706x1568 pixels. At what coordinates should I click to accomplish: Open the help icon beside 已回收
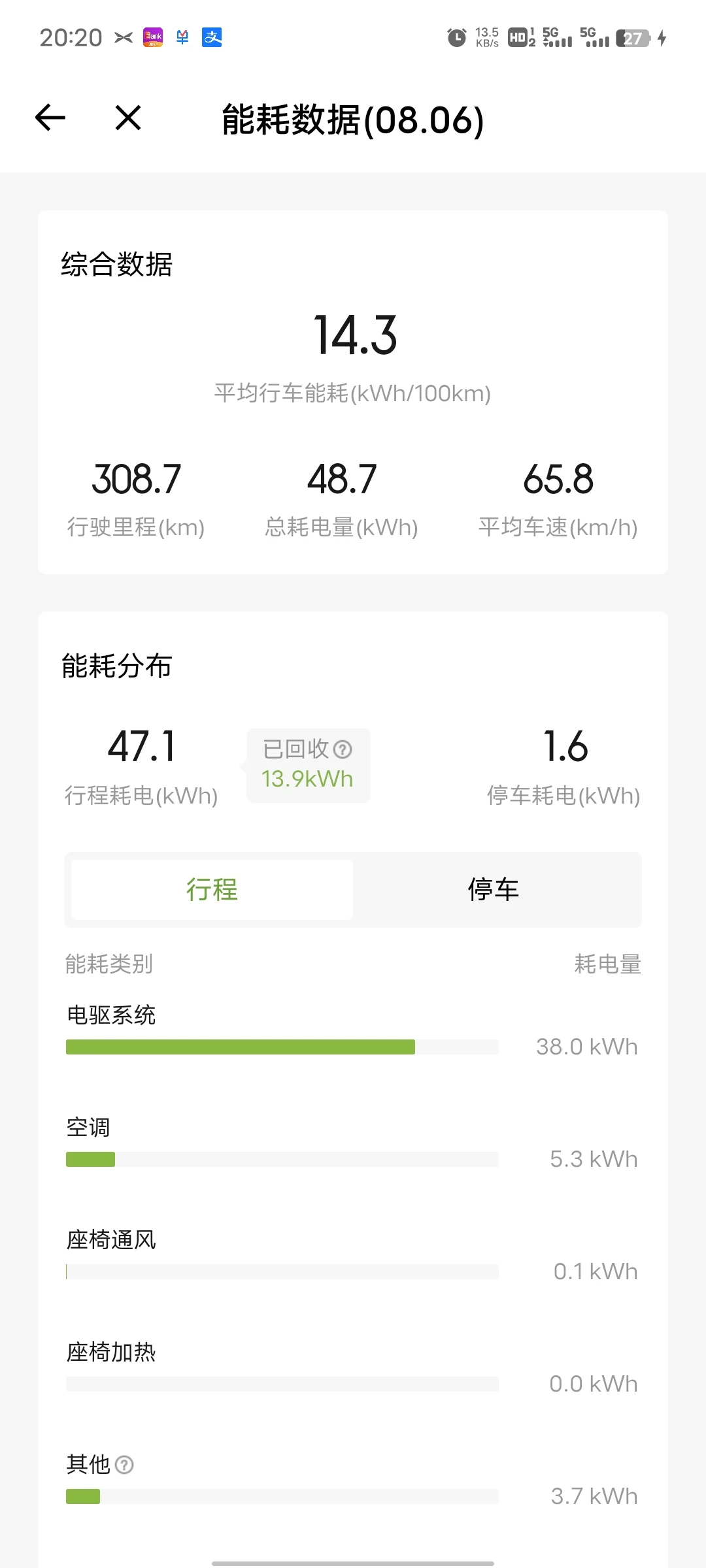[x=343, y=749]
